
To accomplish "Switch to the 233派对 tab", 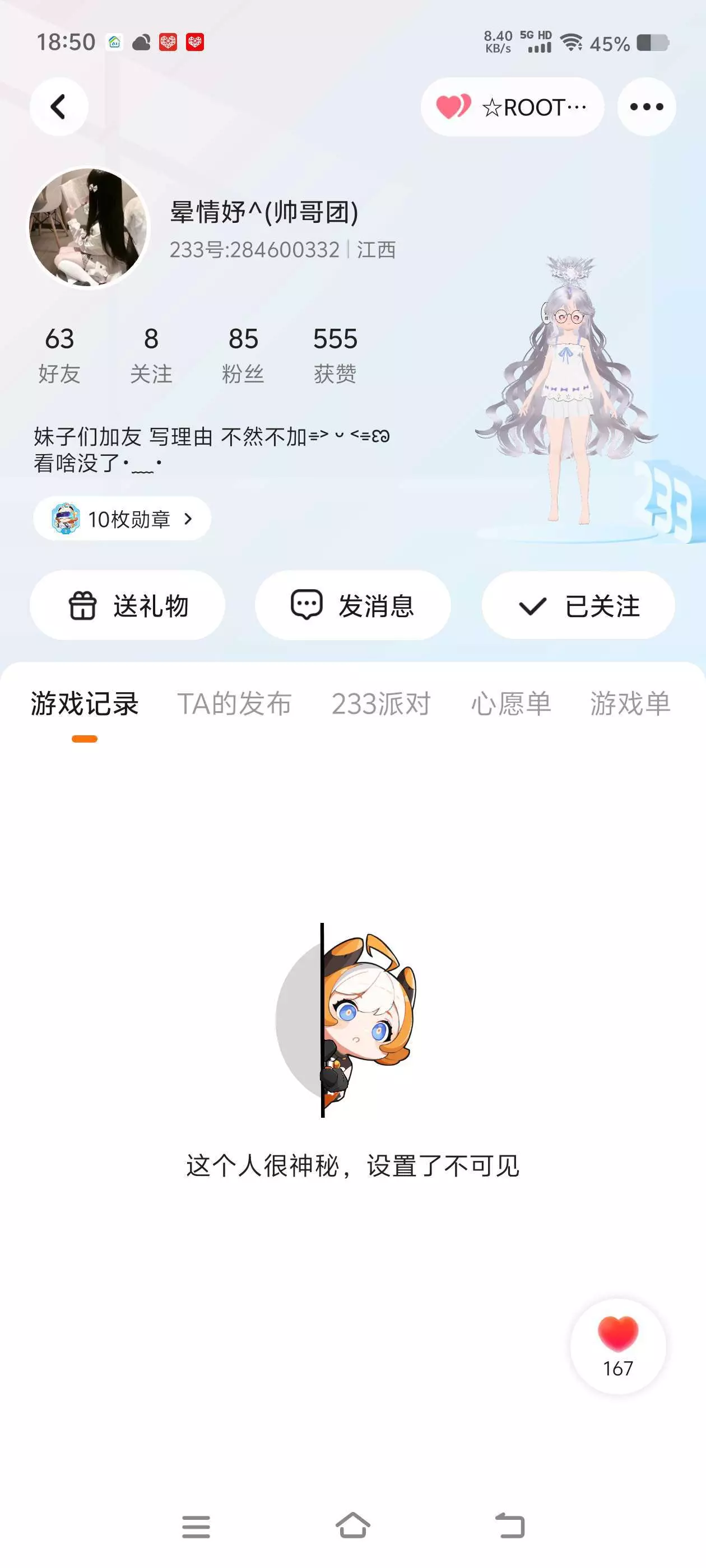I will click(x=380, y=704).
